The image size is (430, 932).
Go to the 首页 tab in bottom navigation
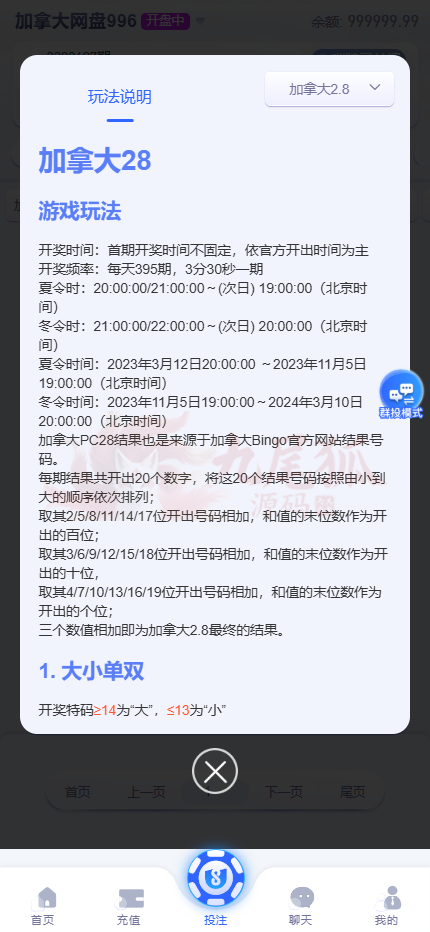point(43,906)
